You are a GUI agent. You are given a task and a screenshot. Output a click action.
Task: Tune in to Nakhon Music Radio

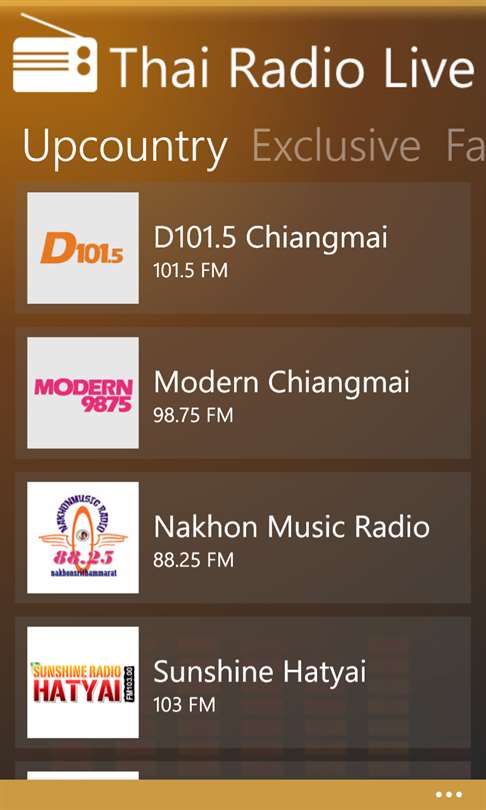pyautogui.click(x=243, y=537)
